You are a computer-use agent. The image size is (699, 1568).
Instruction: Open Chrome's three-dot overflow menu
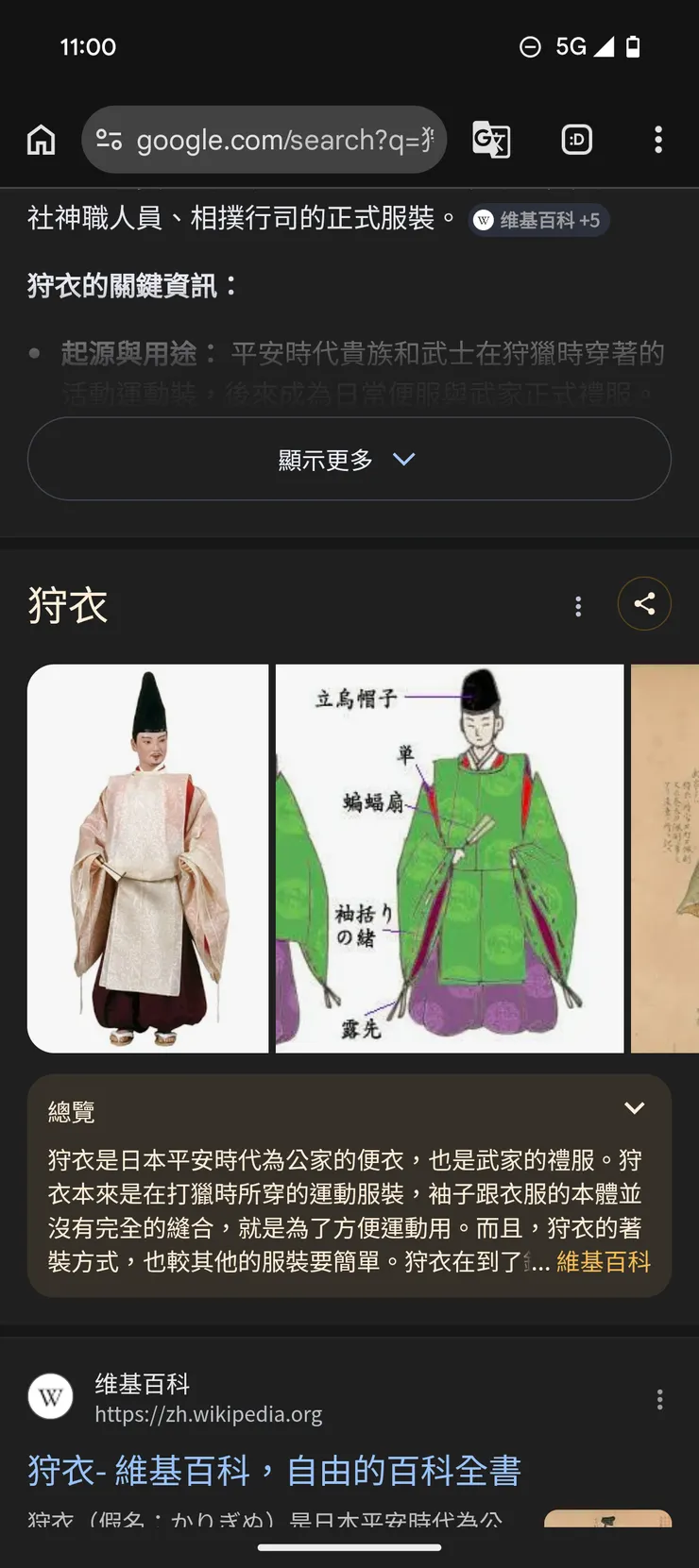pyautogui.click(x=657, y=140)
